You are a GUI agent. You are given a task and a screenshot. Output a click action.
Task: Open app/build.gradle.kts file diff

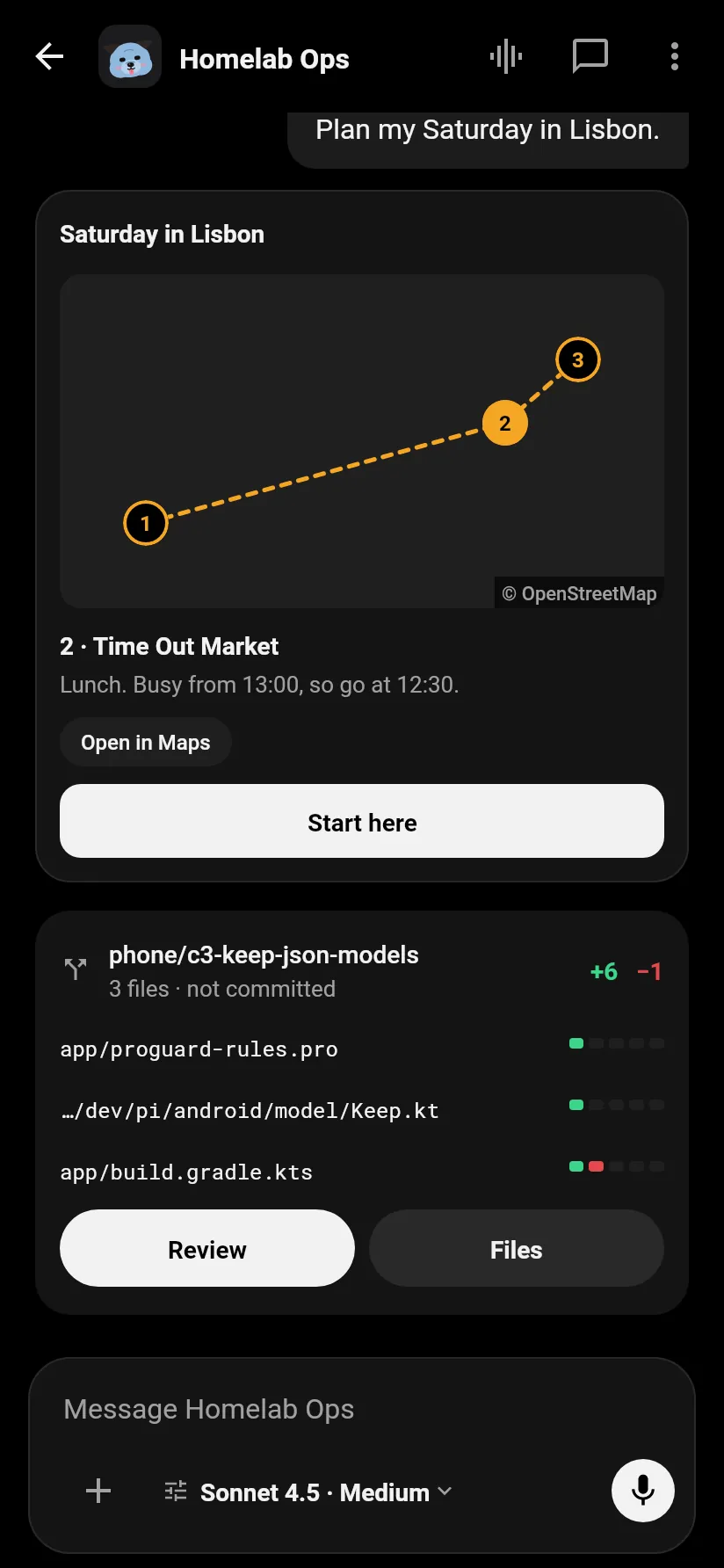362,1172
